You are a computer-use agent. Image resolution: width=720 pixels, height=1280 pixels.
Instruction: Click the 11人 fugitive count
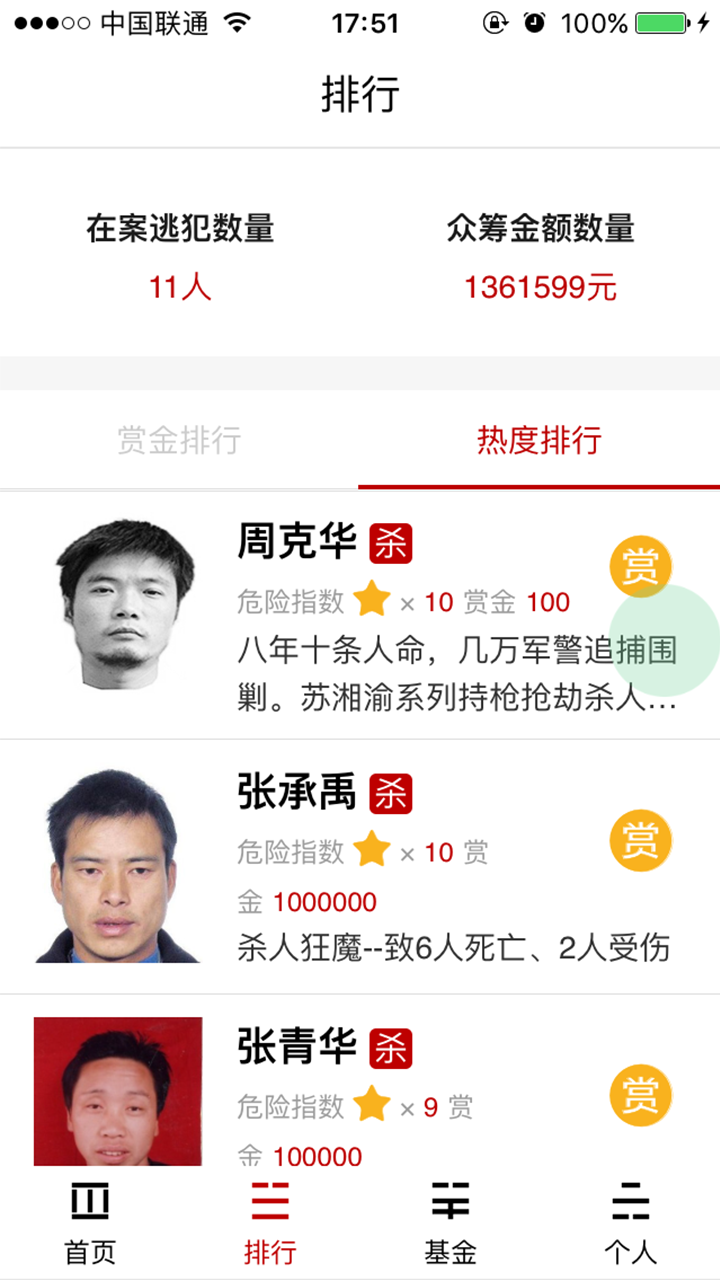click(180, 287)
